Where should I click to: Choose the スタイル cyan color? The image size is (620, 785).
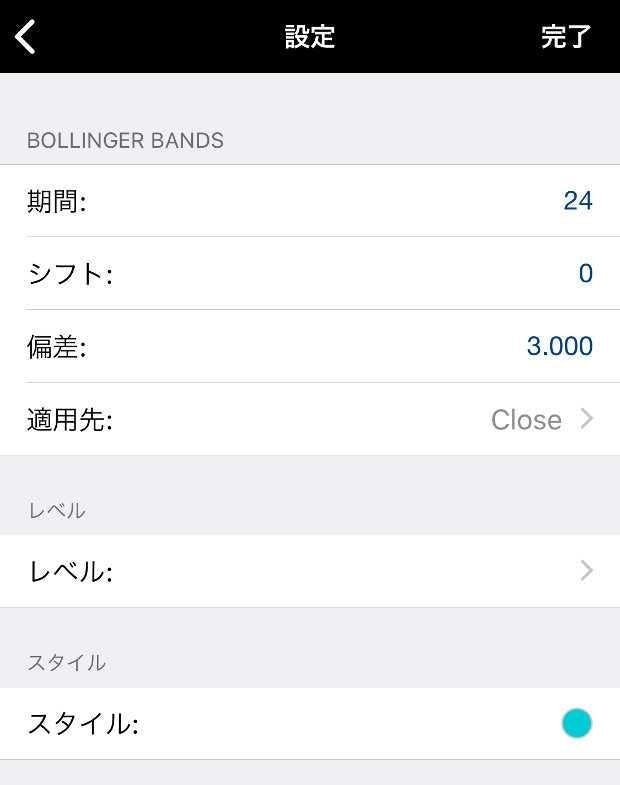[x=576, y=723]
